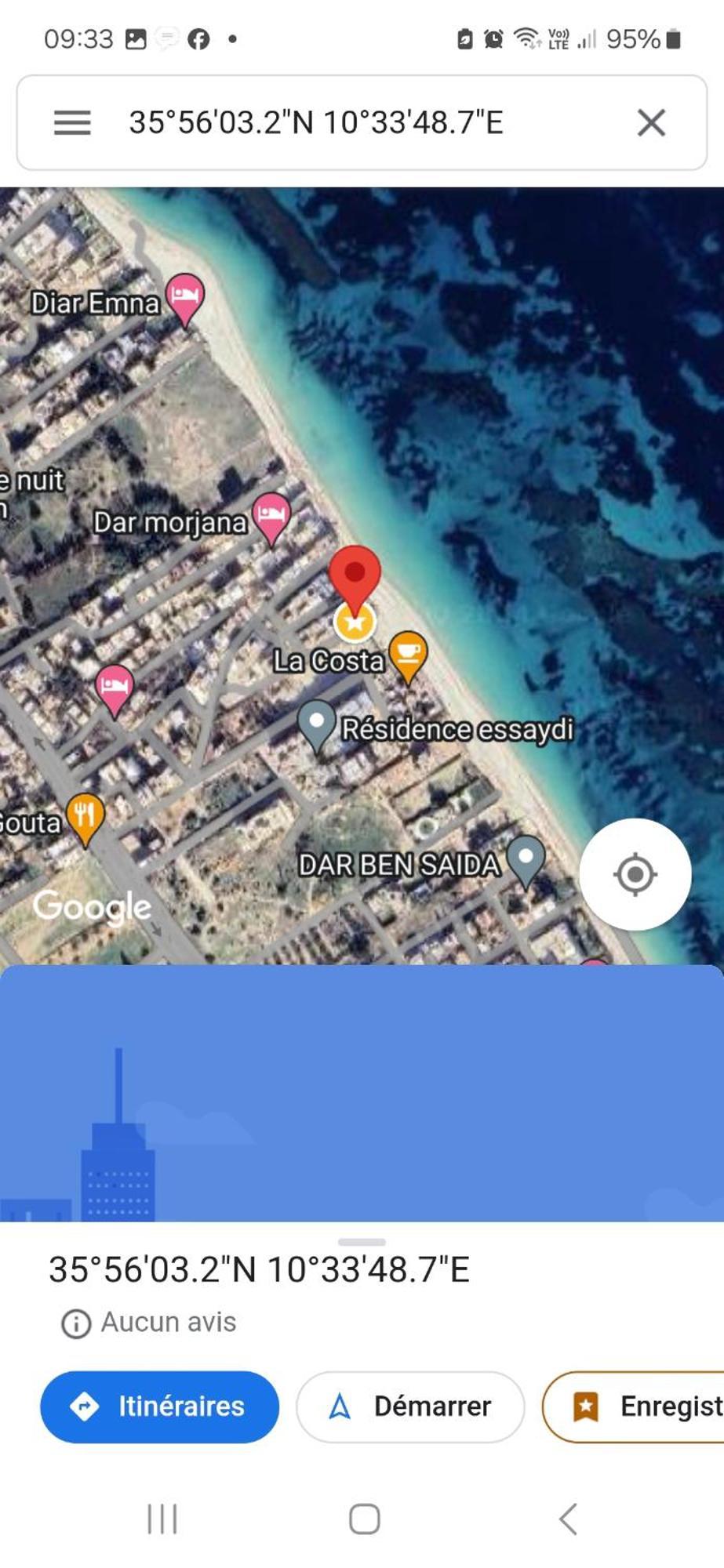Start navigation with Démarrer

click(x=410, y=1406)
